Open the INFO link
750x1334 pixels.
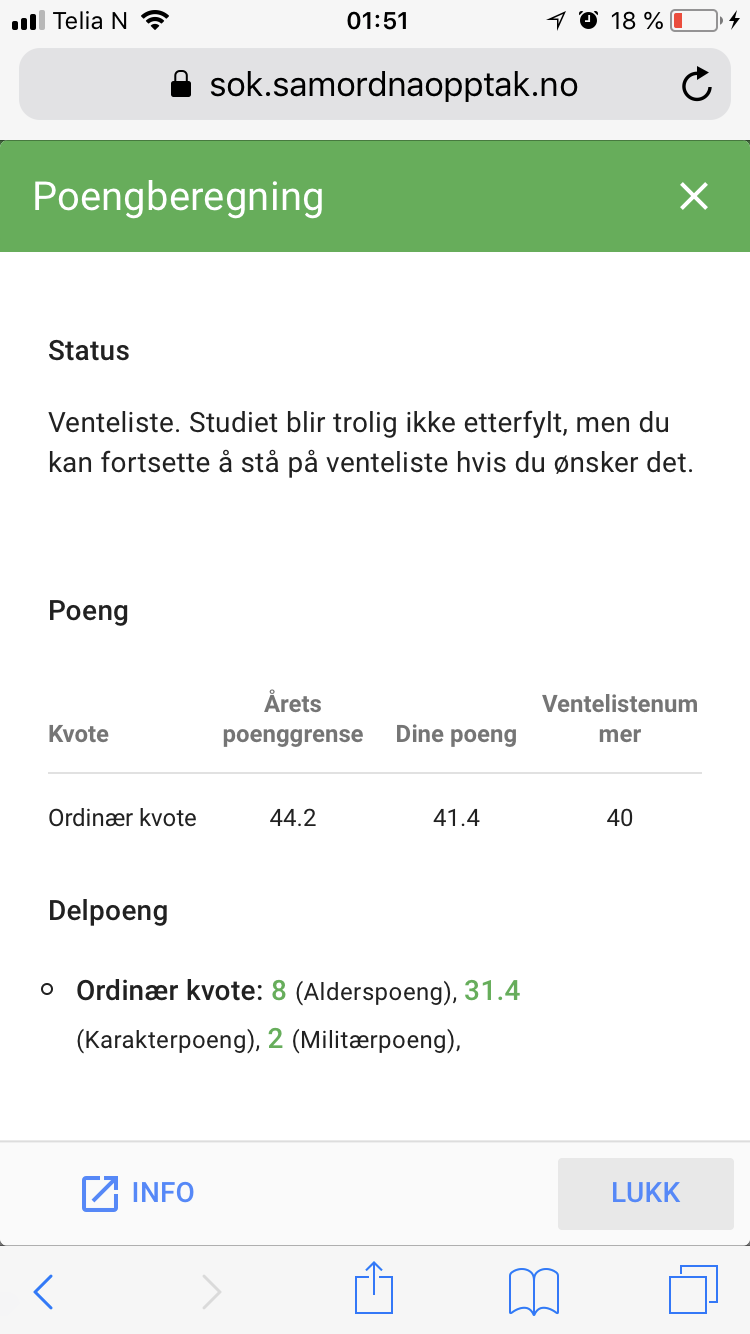tap(138, 1192)
